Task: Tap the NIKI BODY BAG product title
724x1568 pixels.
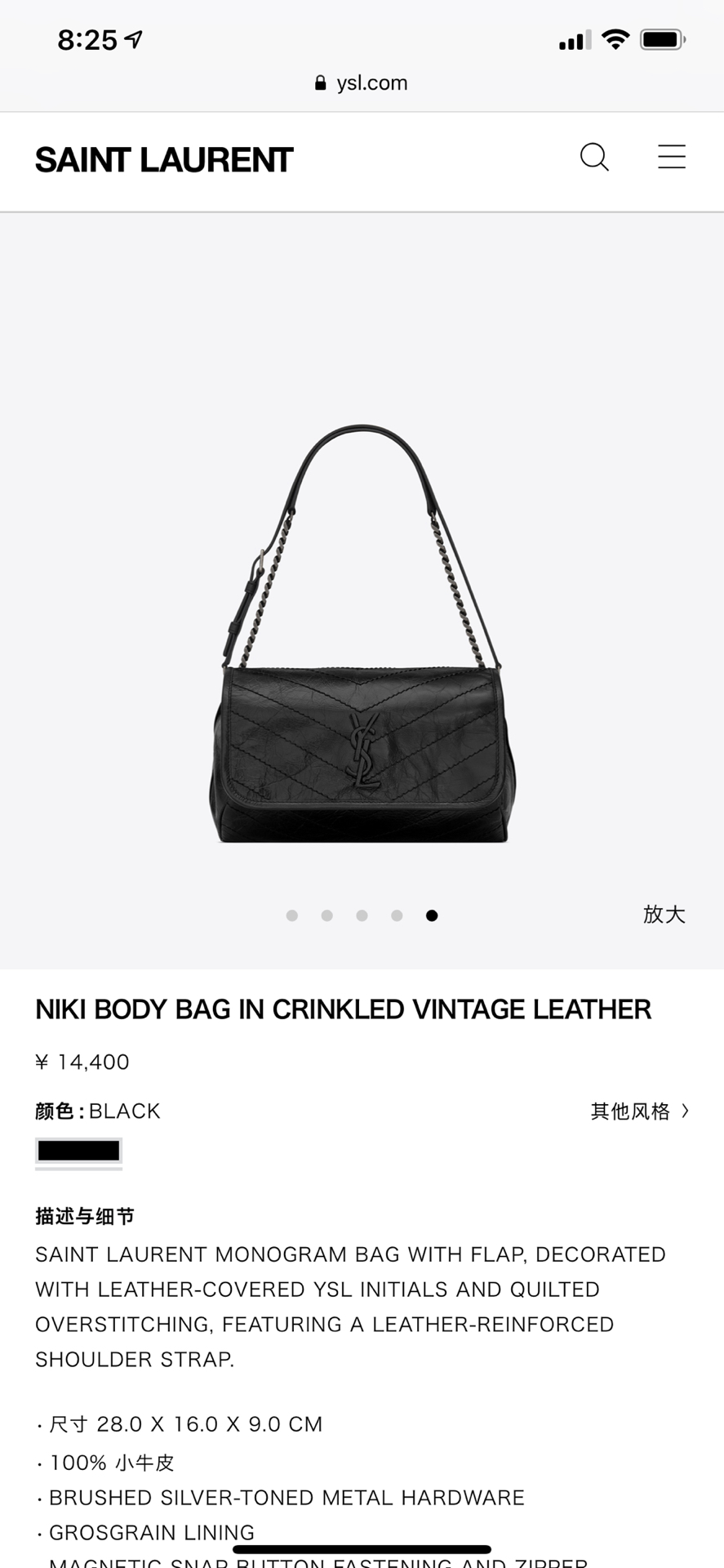Action: tap(343, 1009)
